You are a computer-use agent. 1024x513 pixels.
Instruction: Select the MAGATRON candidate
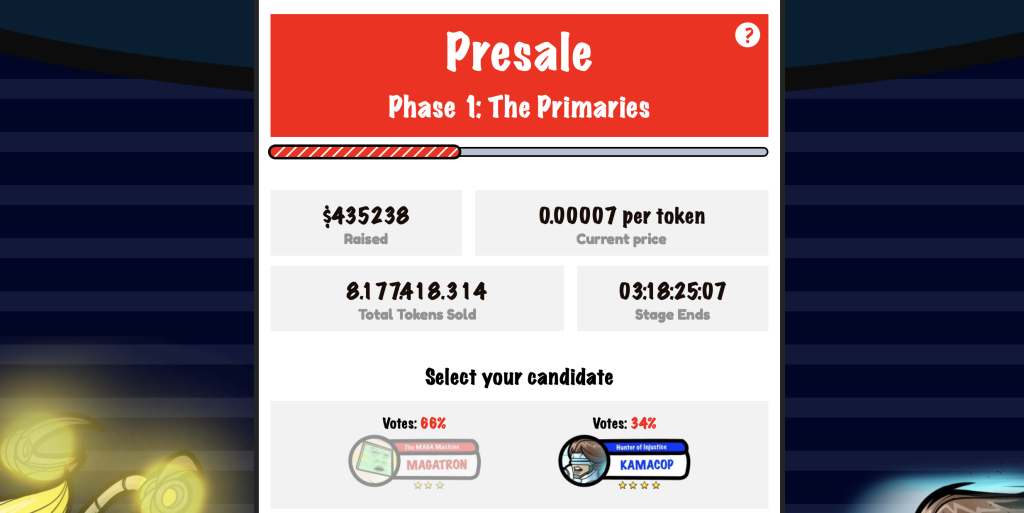click(x=415, y=461)
